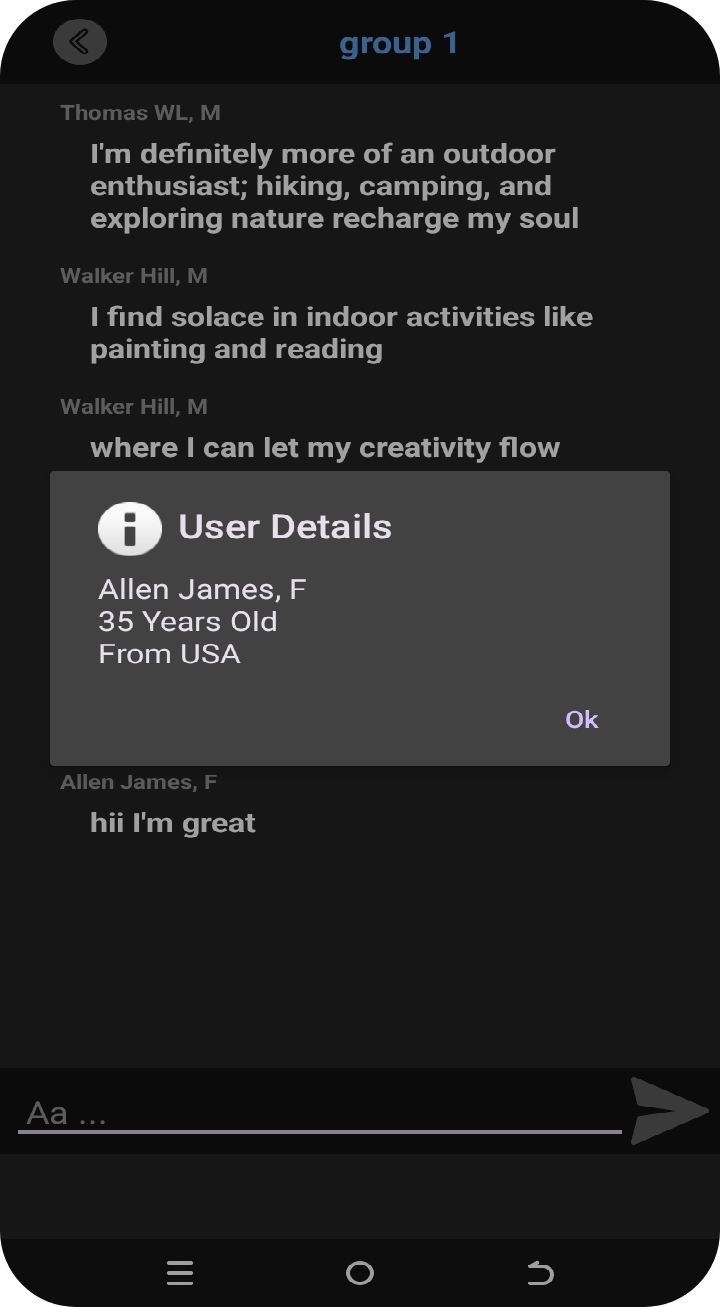Focus the message text field
Viewport: 720px width, 1307px height.
[320, 1113]
